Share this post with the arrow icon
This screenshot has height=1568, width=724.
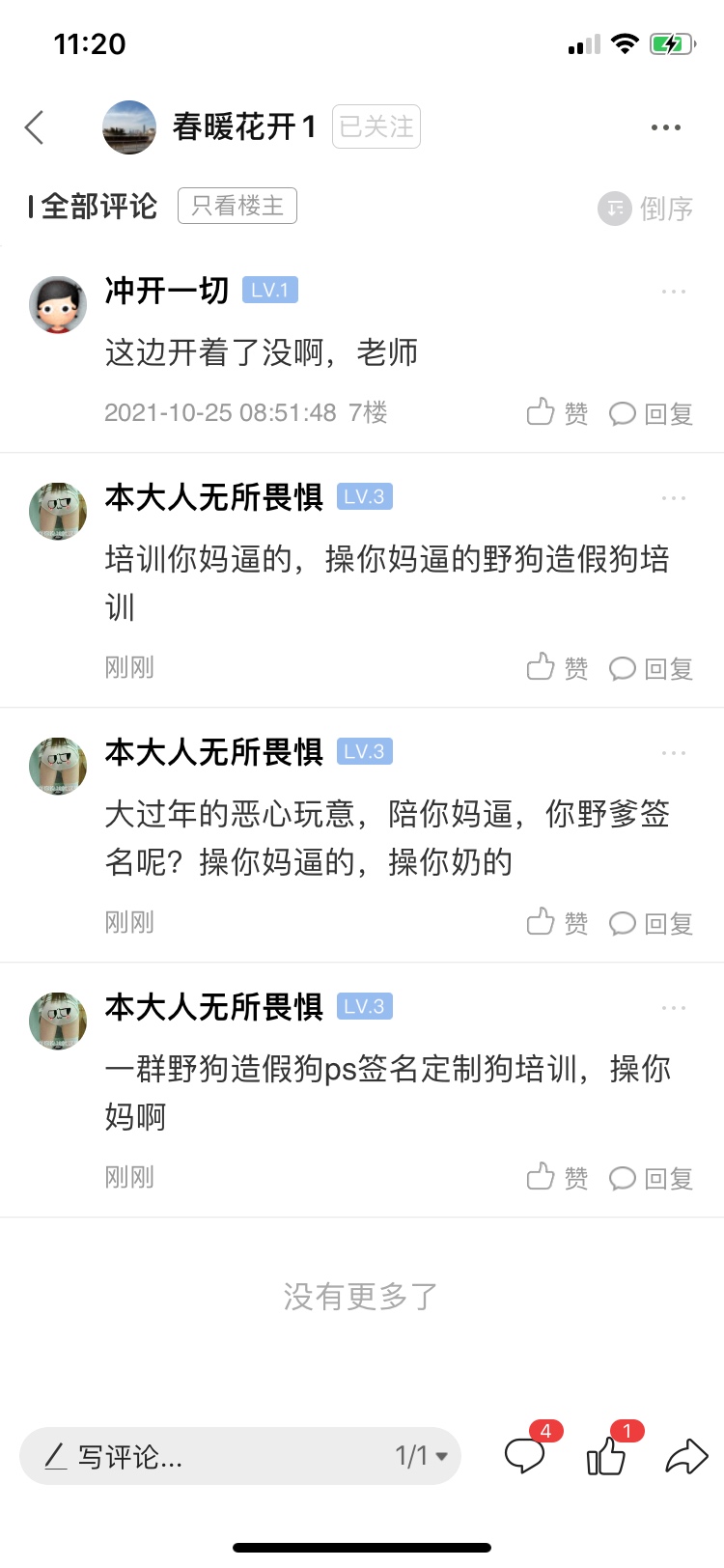click(686, 1456)
